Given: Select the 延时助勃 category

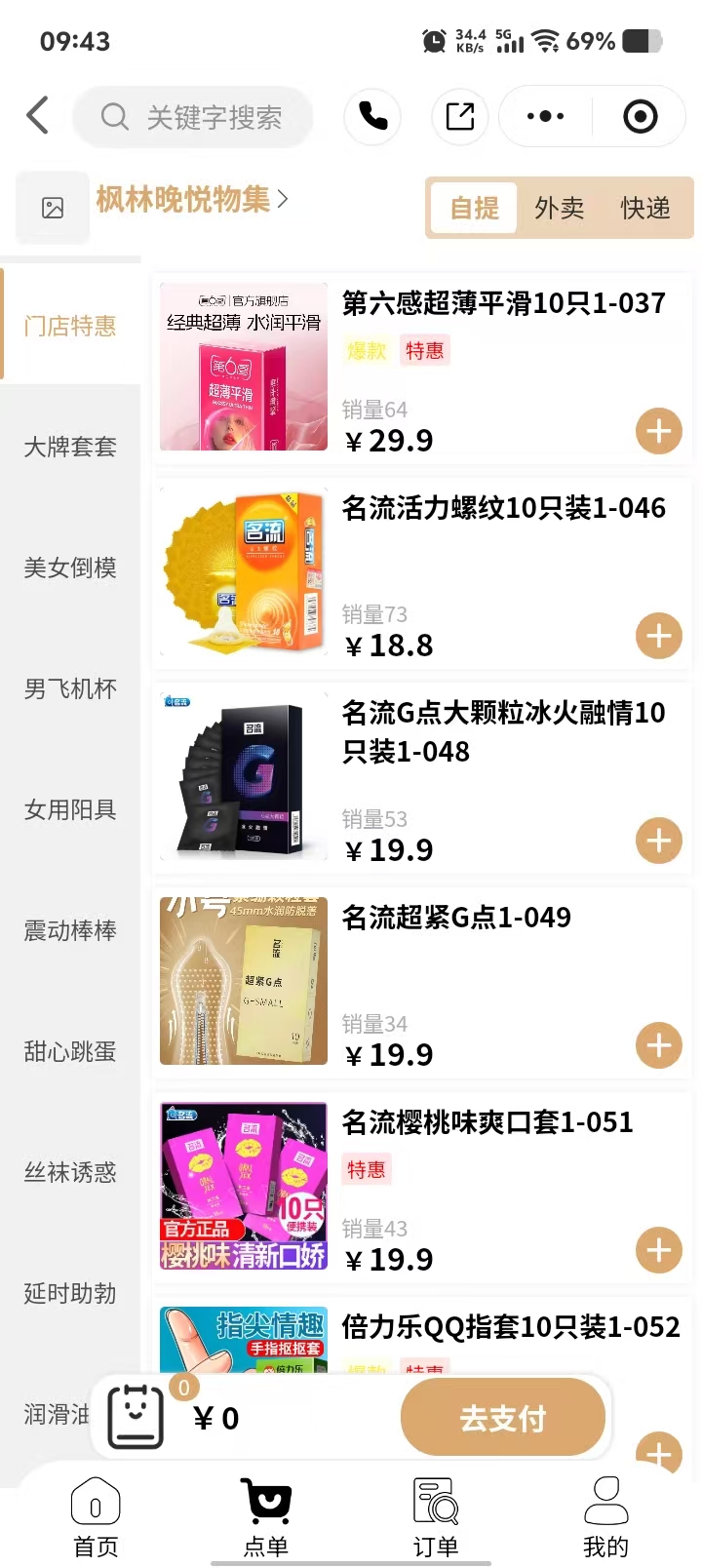Looking at the screenshot, I should point(70,1293).
